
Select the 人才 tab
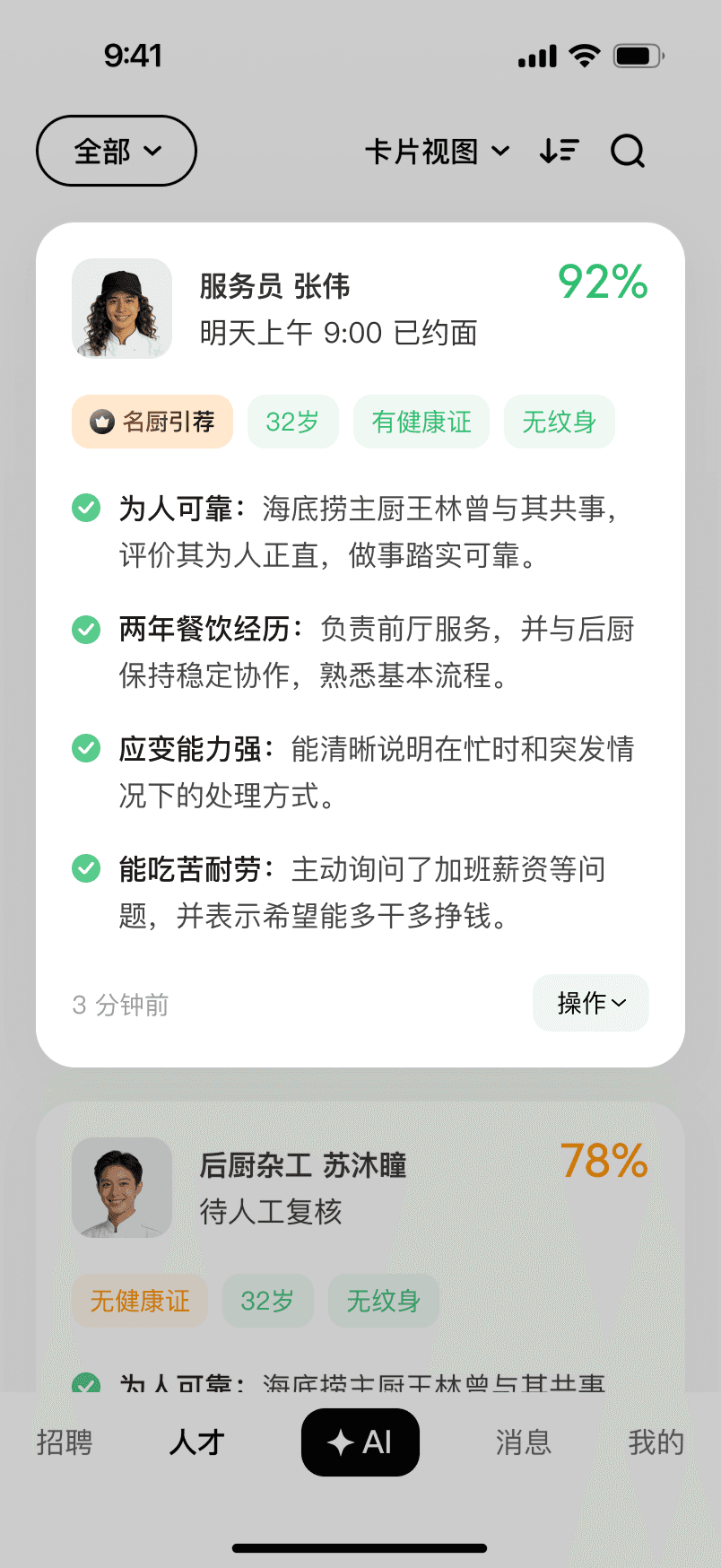[196, 1442]
